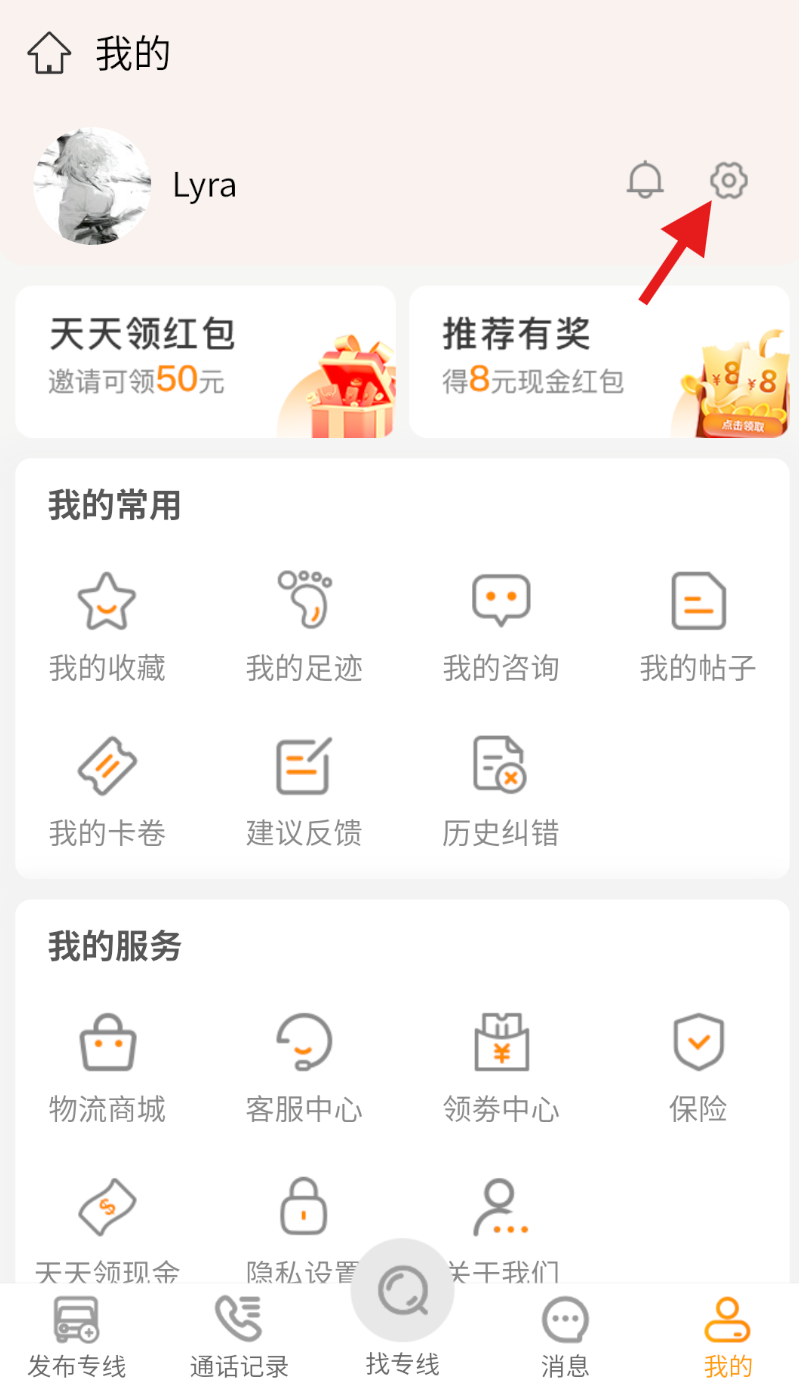799x1383 pixels.
Task: Open the notification bell
Action: [644, 182]
